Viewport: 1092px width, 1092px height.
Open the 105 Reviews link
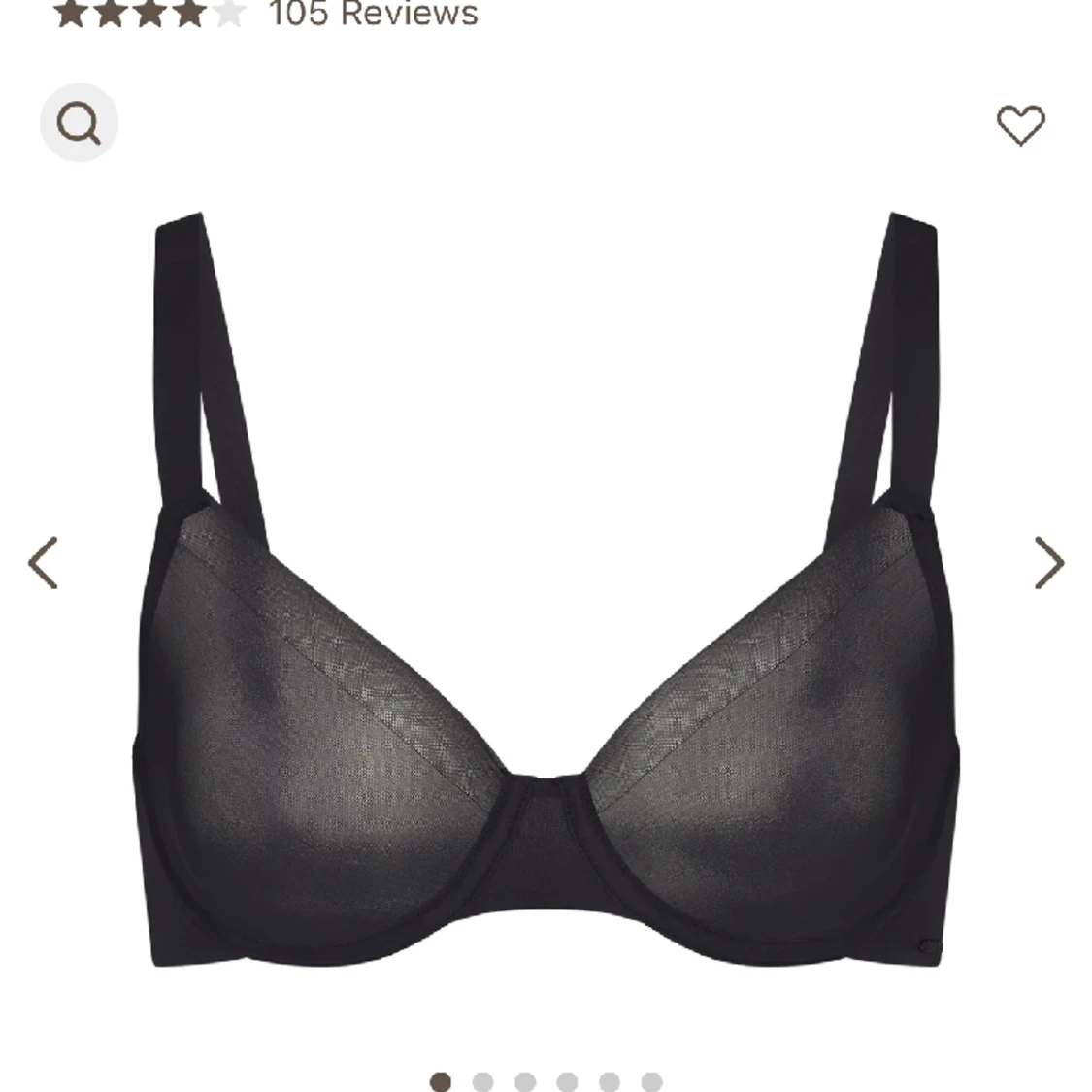(x=373, y=14)
